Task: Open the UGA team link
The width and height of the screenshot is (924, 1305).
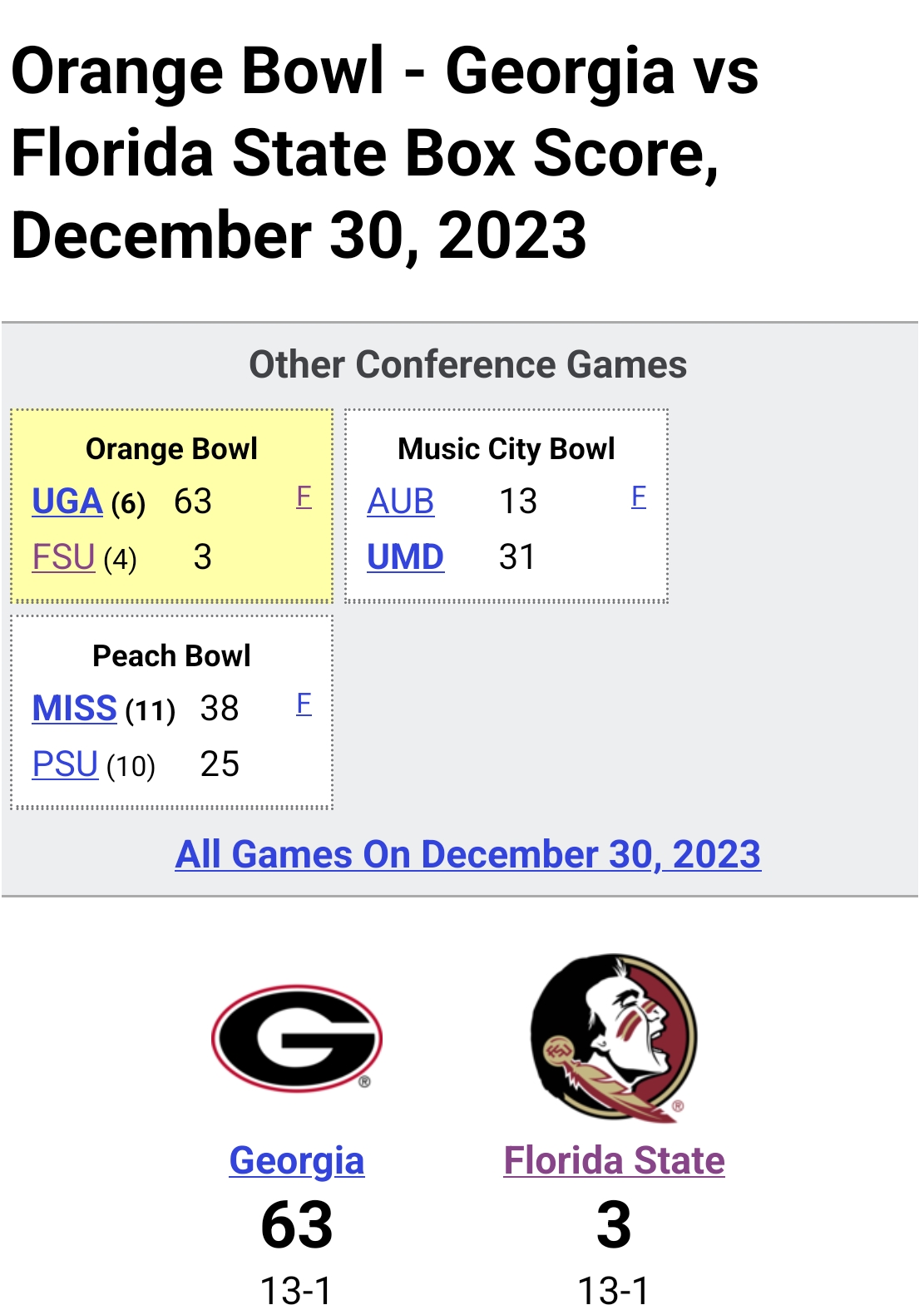Action: pyautogui.click(x=67, y=502)
